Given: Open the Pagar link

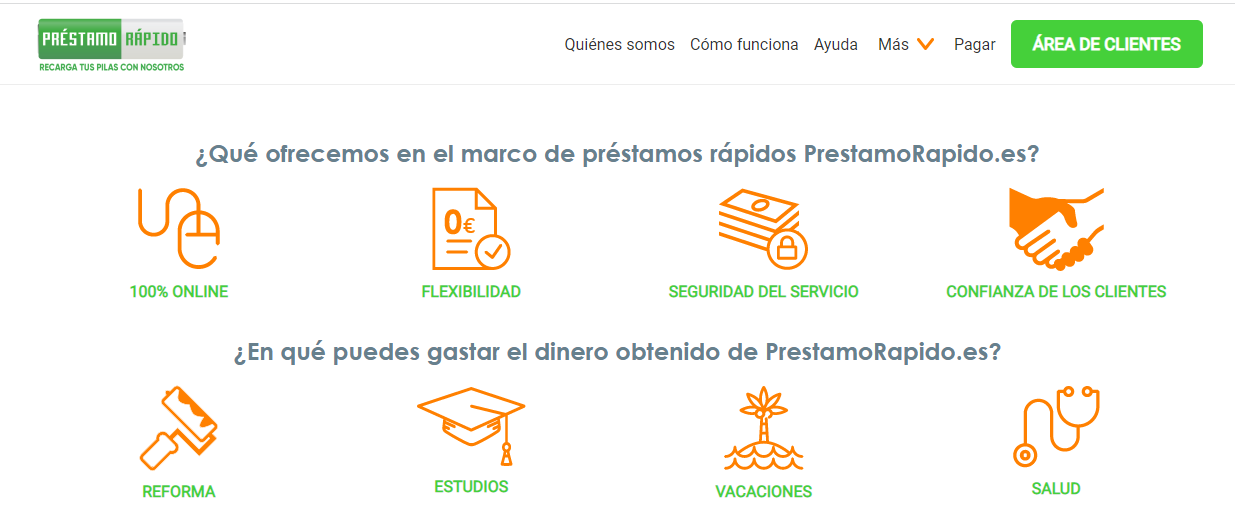Looking at the screenshot, I should click(974, 45).
